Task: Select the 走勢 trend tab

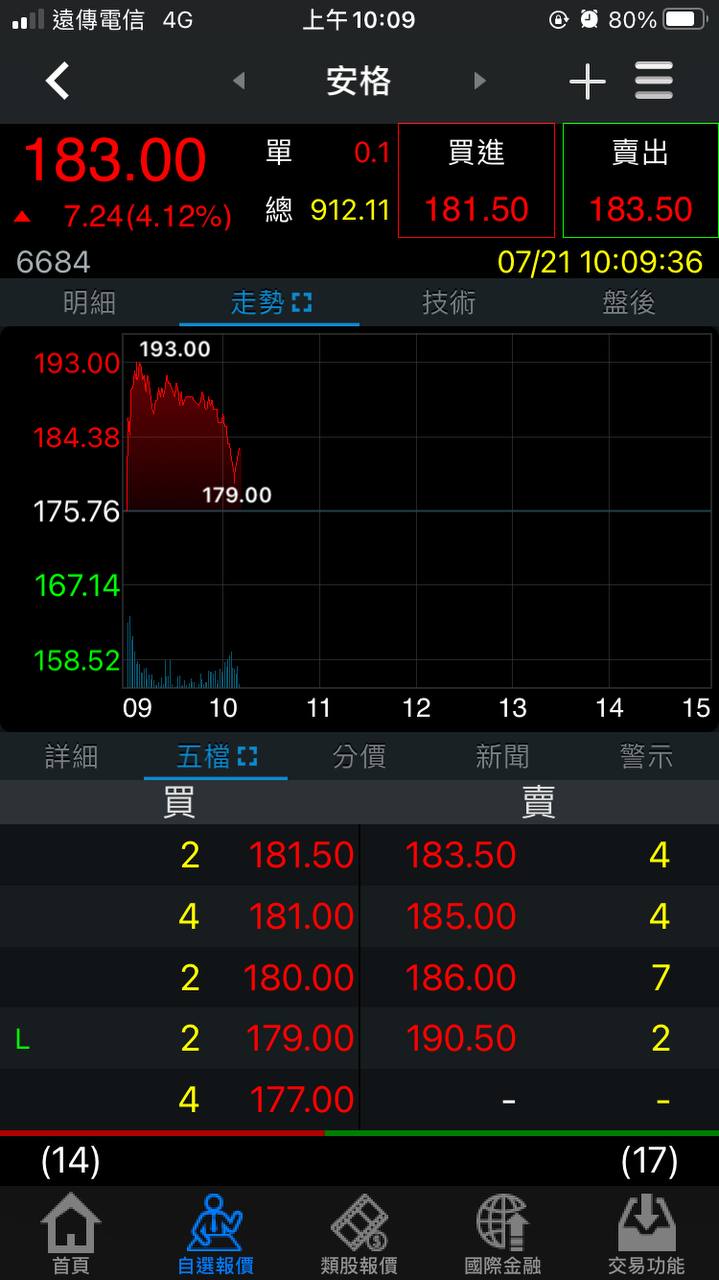Action: 269,303
